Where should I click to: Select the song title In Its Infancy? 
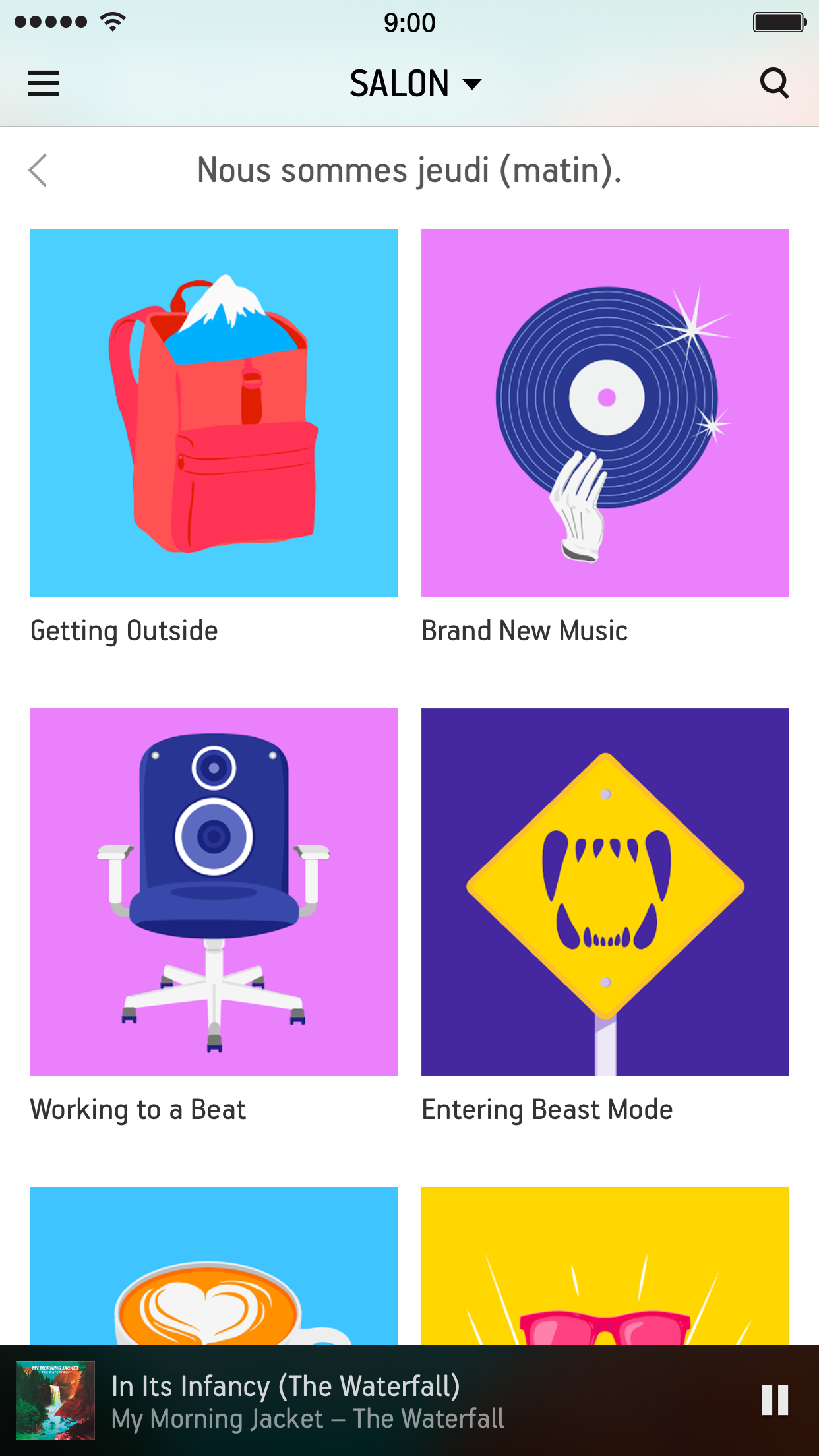point(287,1385)
